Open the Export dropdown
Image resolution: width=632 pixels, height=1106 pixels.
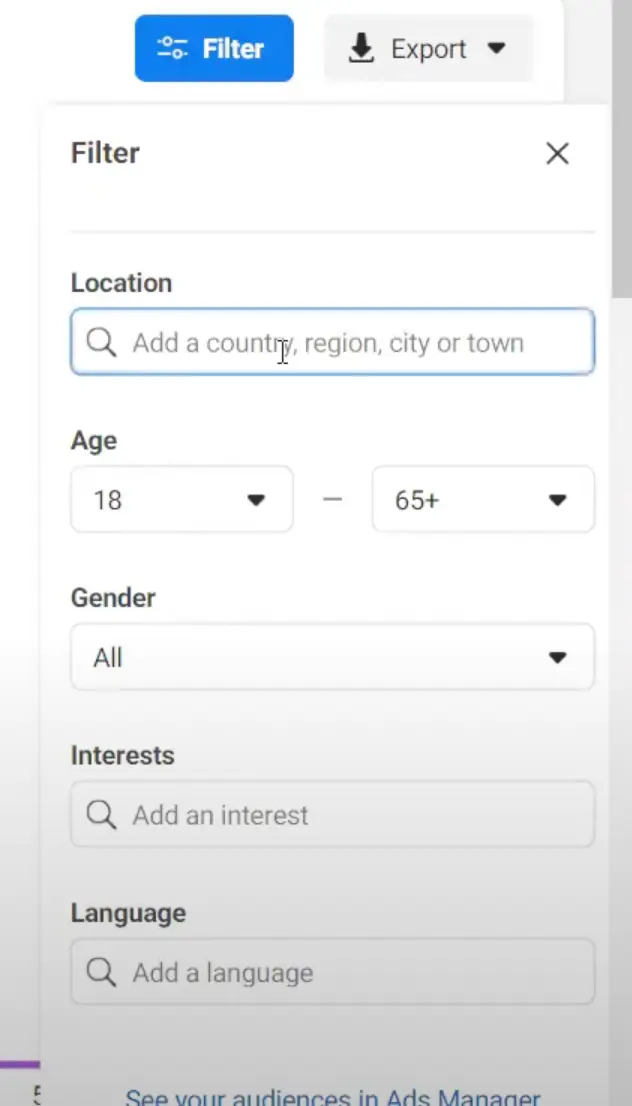(x=428, y=49)
